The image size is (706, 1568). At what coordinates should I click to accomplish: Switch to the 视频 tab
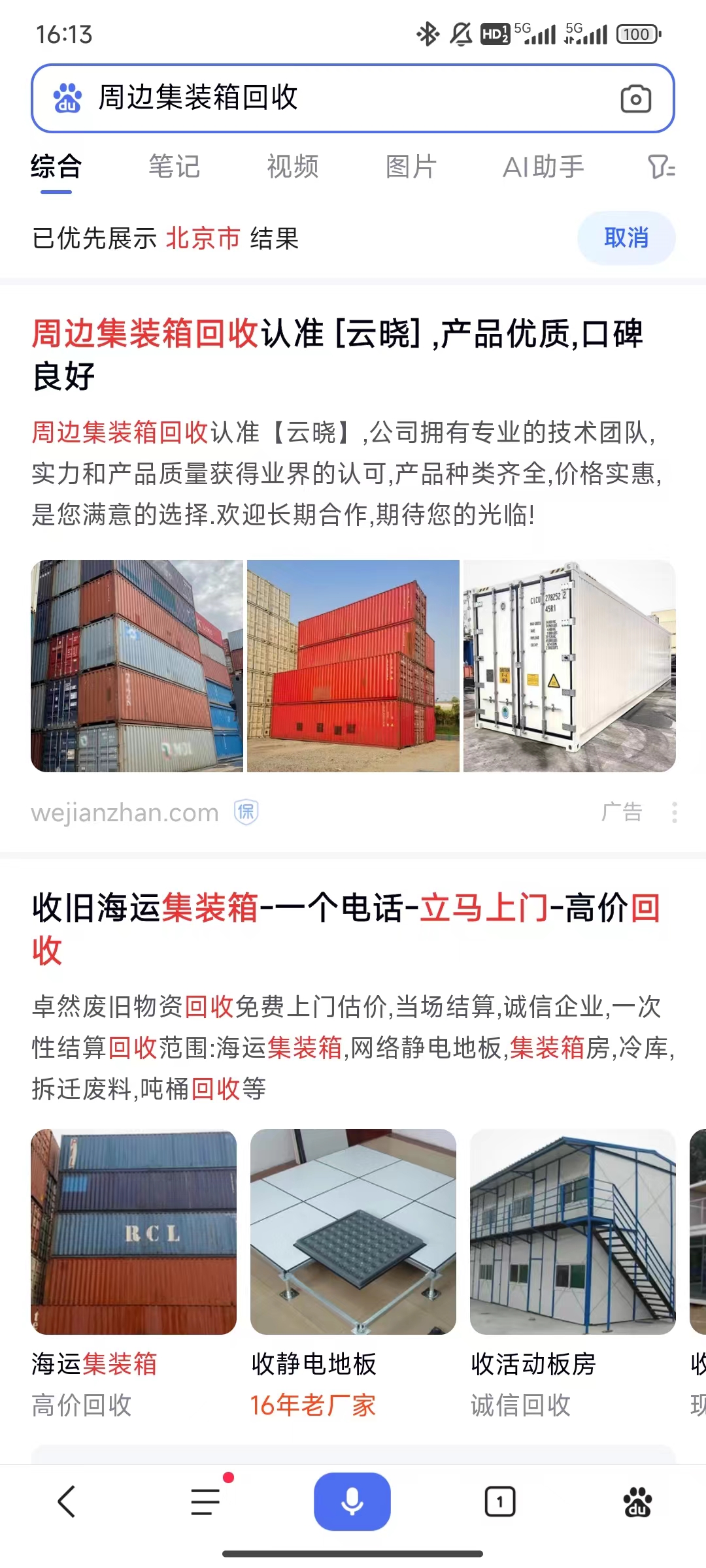click(292, 167)
